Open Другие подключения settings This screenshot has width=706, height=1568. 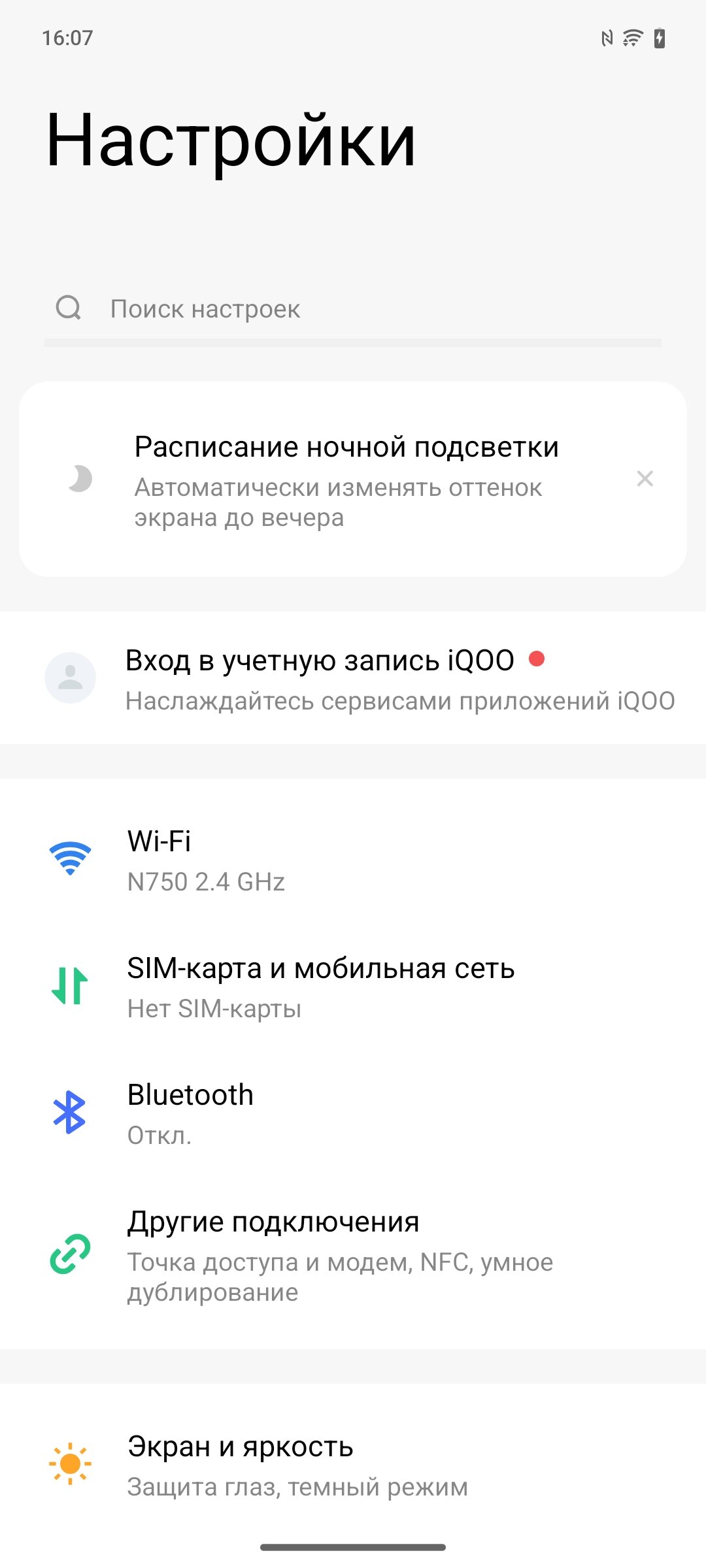tap(353, 1255)
